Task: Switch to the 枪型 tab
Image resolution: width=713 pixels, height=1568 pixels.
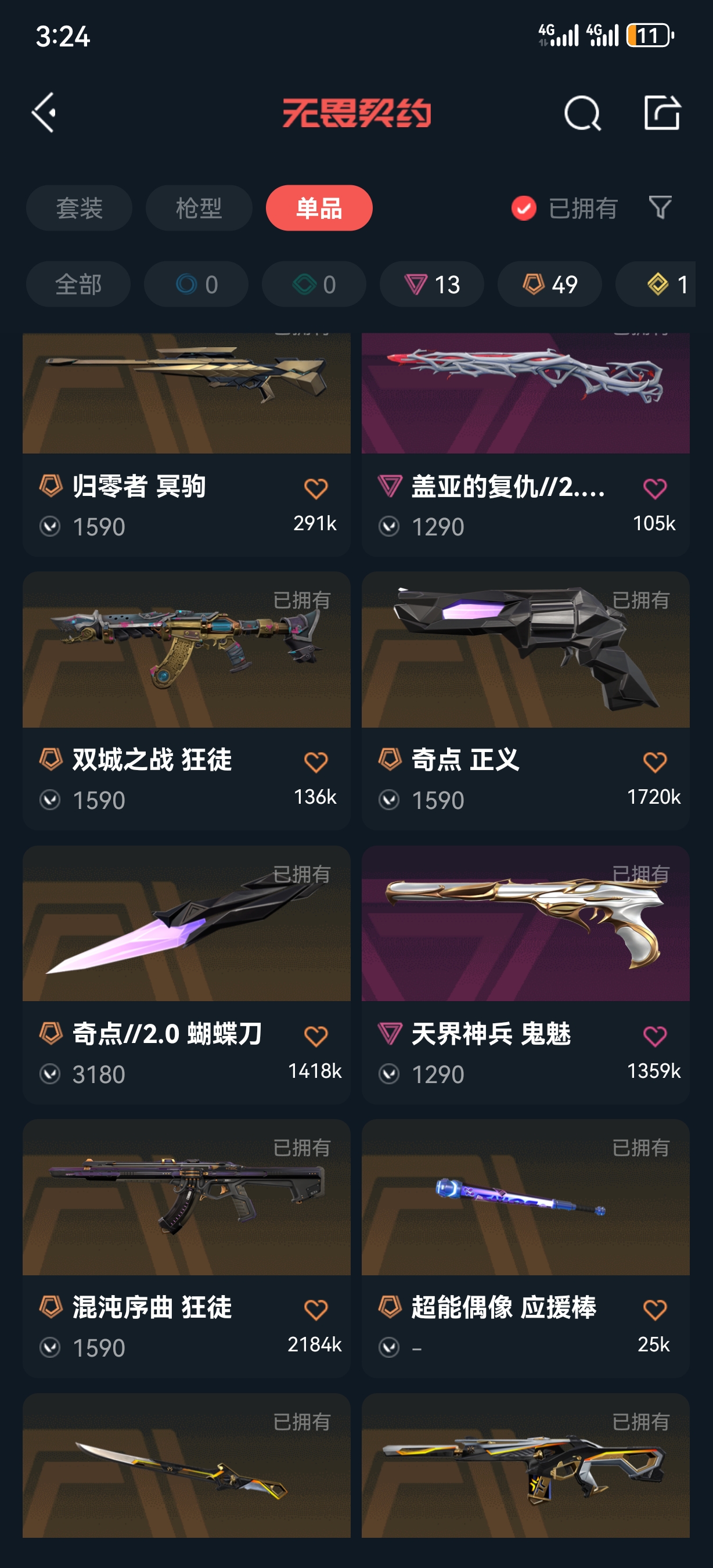Action: (x=199, y=208)
